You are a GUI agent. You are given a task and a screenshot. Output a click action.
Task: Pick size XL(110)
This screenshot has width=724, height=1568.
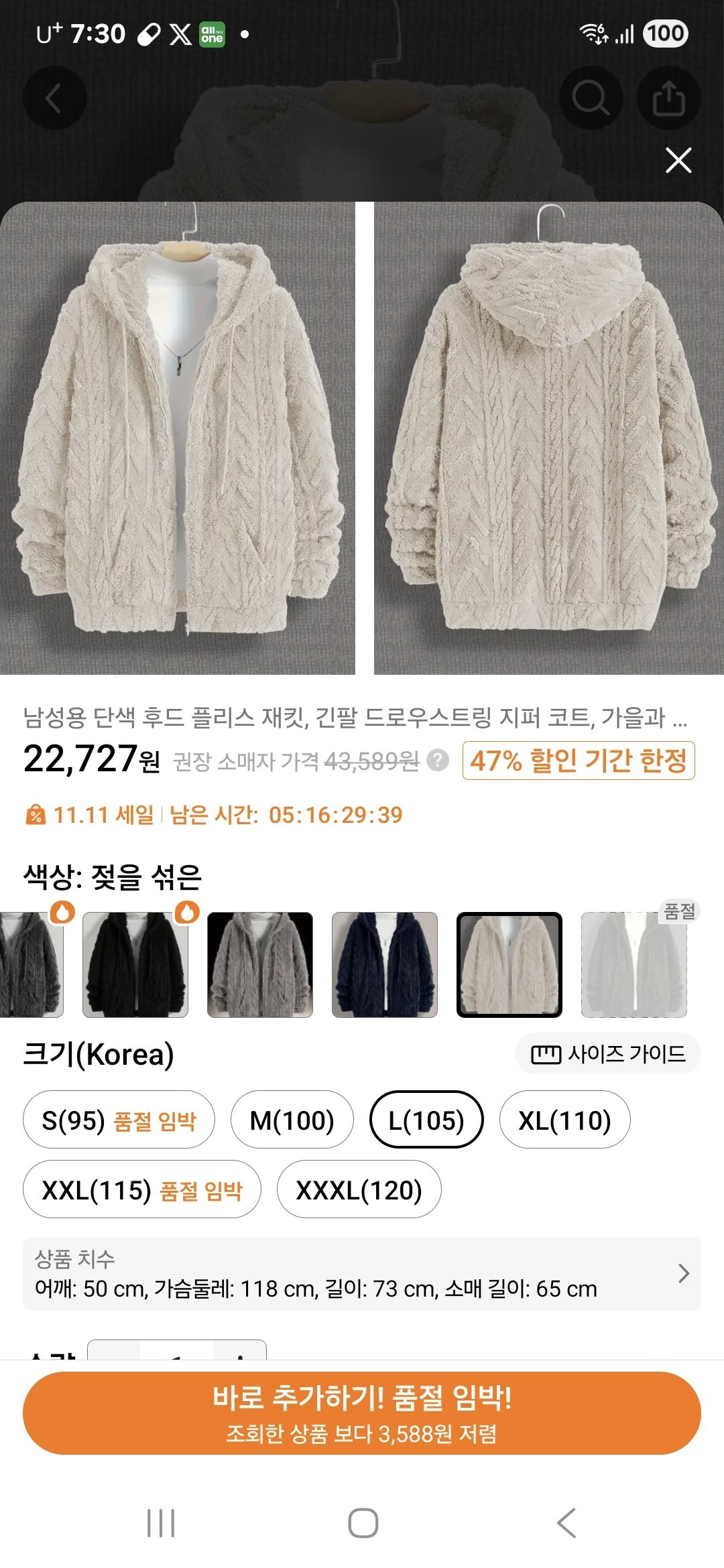click(564, 1120)
